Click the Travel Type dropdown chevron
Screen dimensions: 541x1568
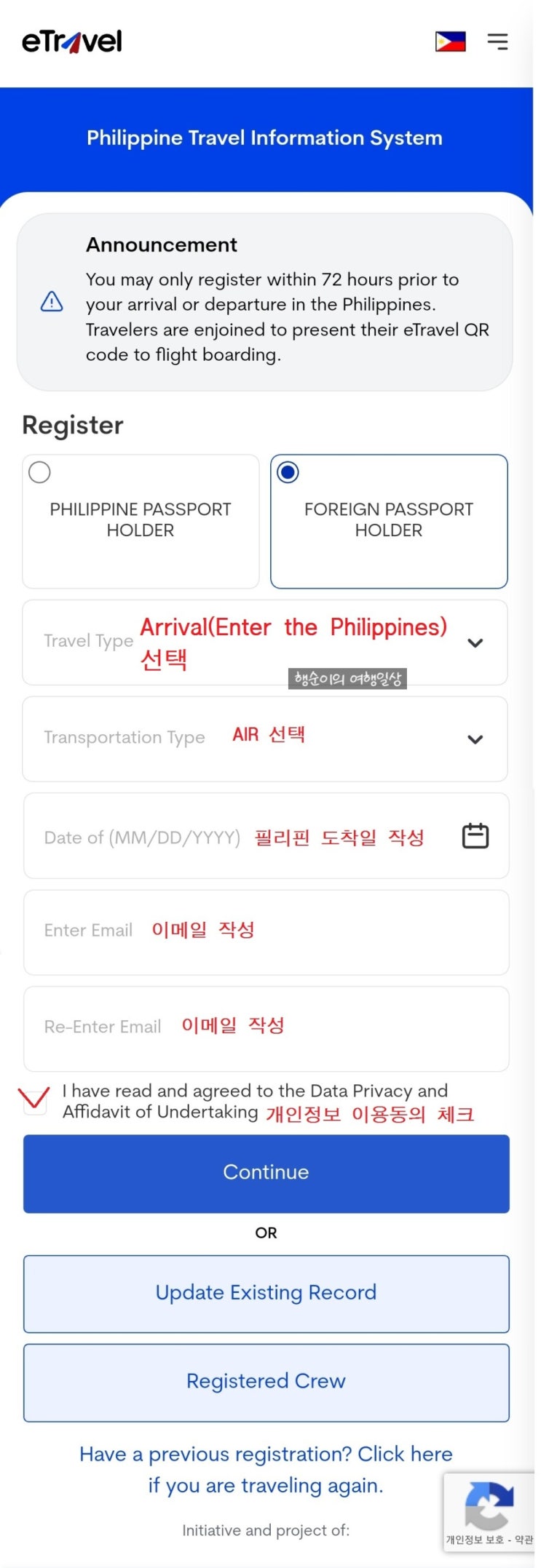point(475,643)
